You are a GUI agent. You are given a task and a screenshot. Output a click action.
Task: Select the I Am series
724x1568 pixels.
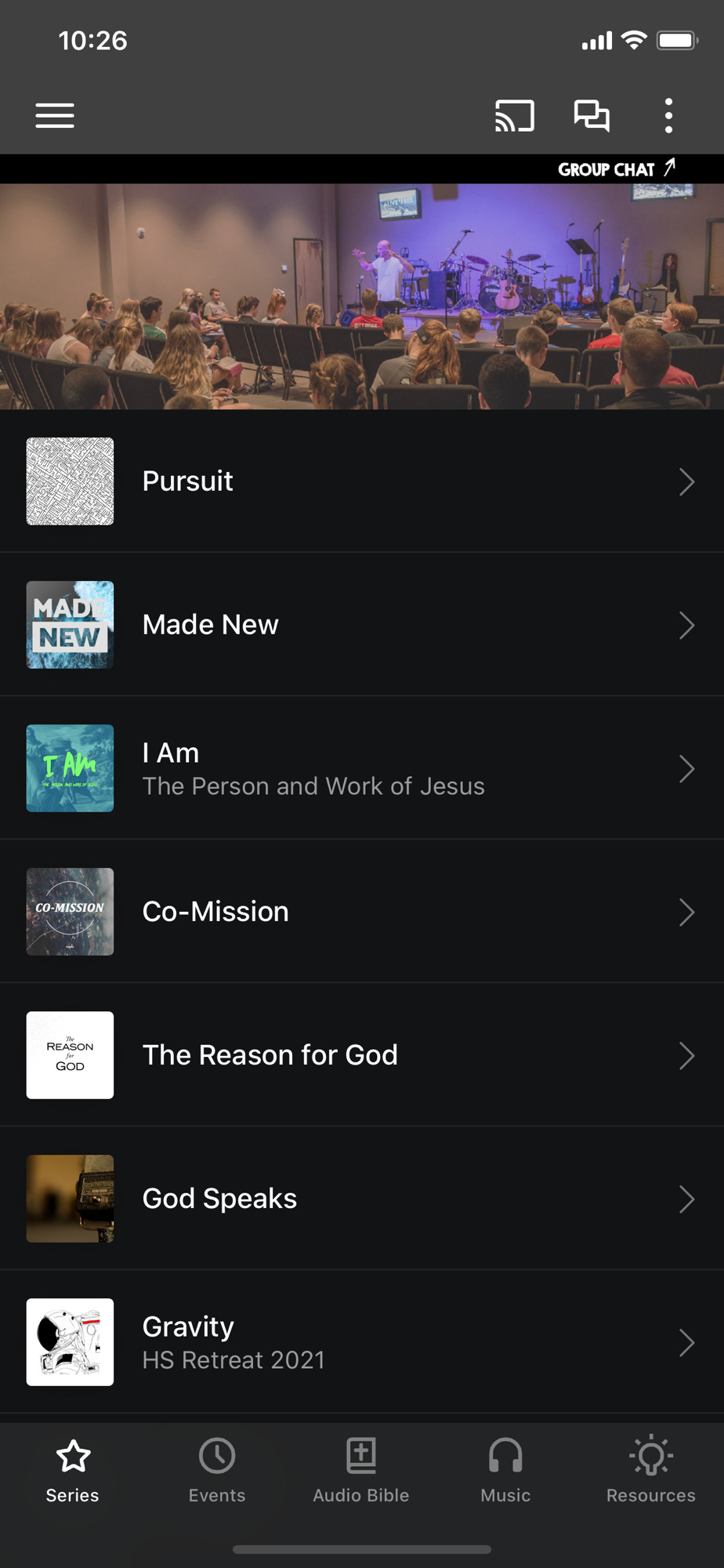point(361,768)
